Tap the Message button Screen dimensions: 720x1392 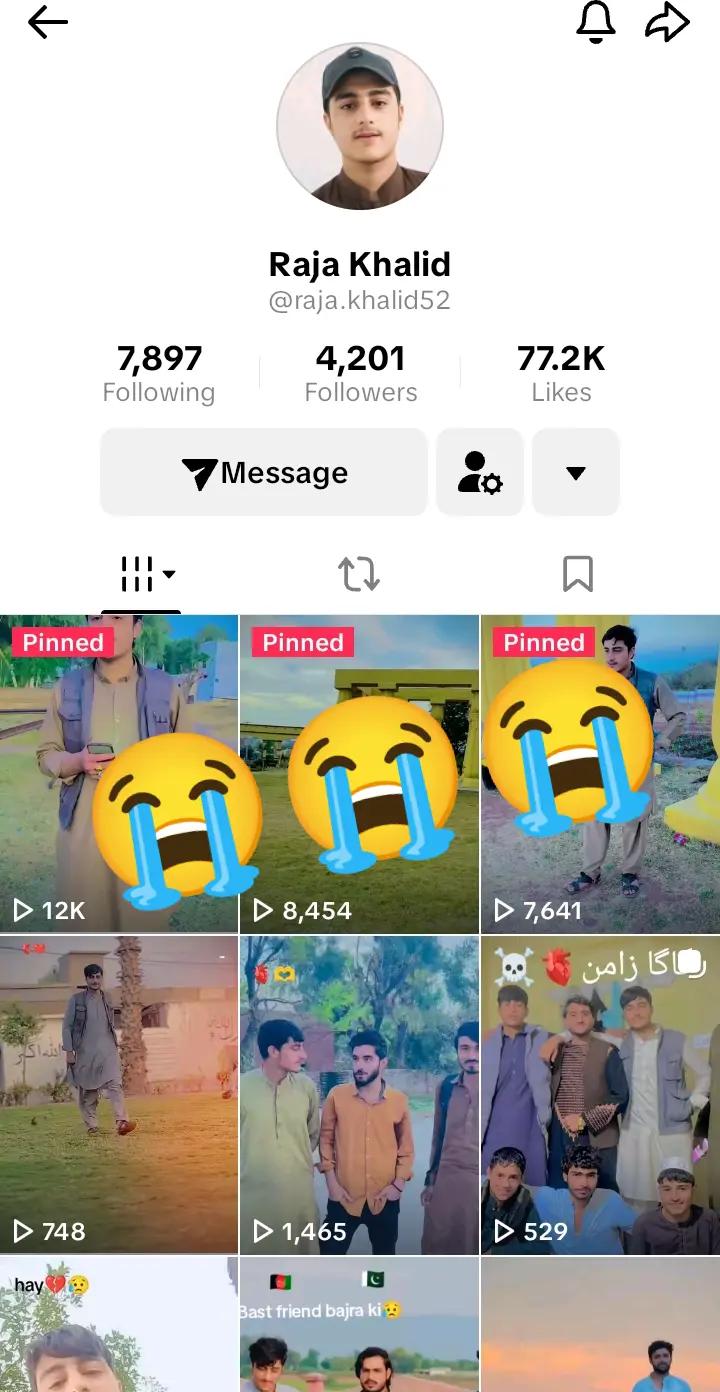point(264,472)
